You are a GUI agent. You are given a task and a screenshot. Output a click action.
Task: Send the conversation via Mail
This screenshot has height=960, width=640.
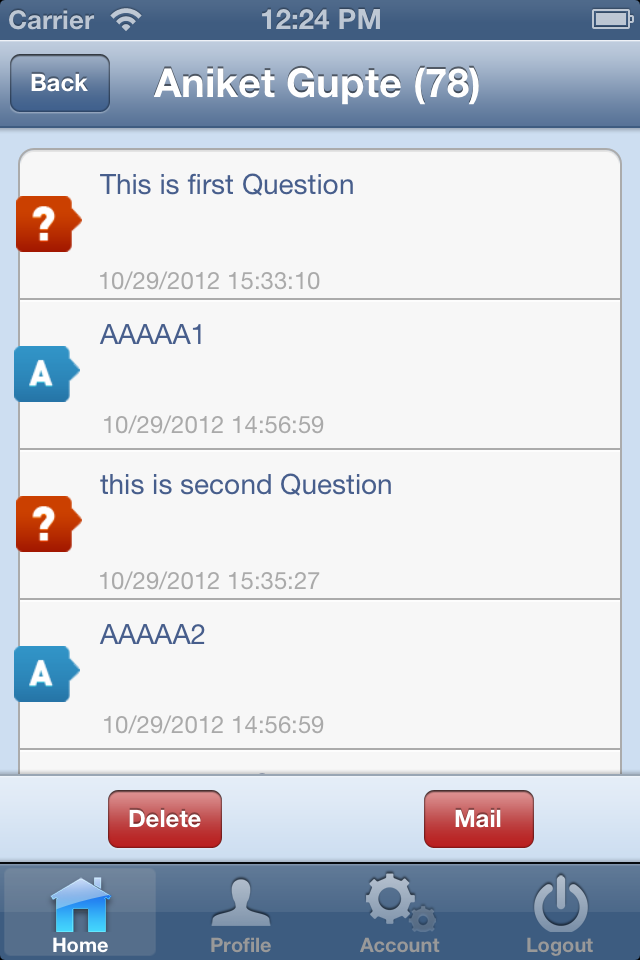(x=478, y=819)
